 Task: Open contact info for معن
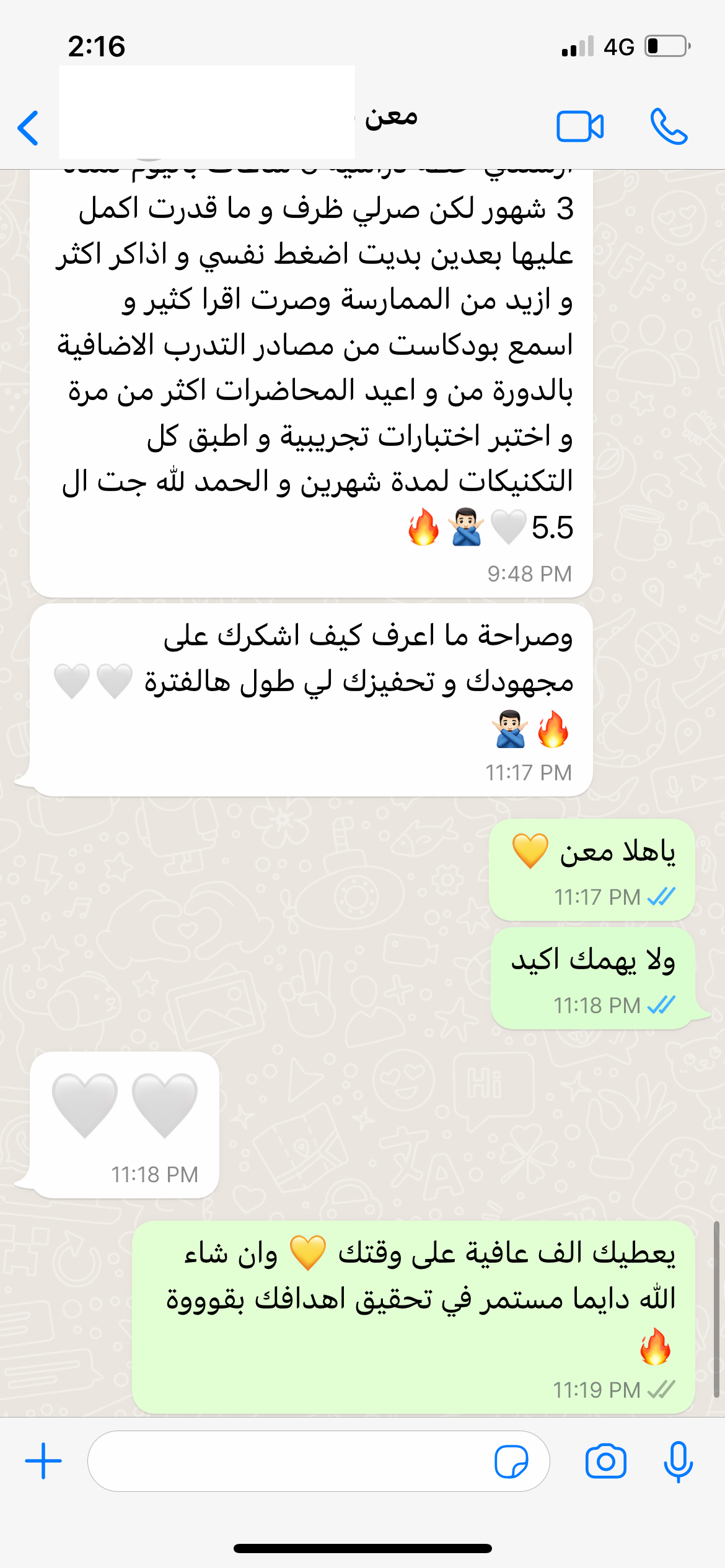click(x=390, y=118)
